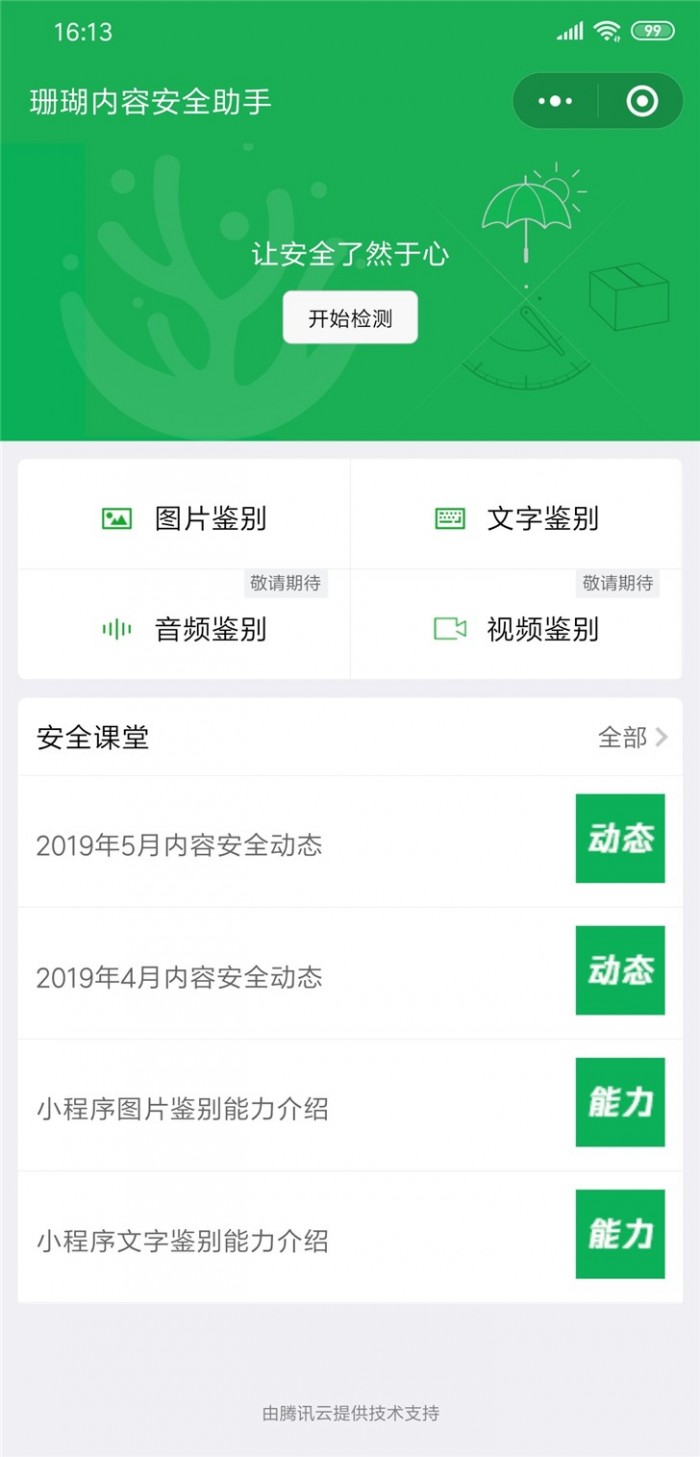This screenshot has height=1457, width=700.
Task: Open the mini program more-options menu
Action: pyautogui.click(x=555, y=101)
